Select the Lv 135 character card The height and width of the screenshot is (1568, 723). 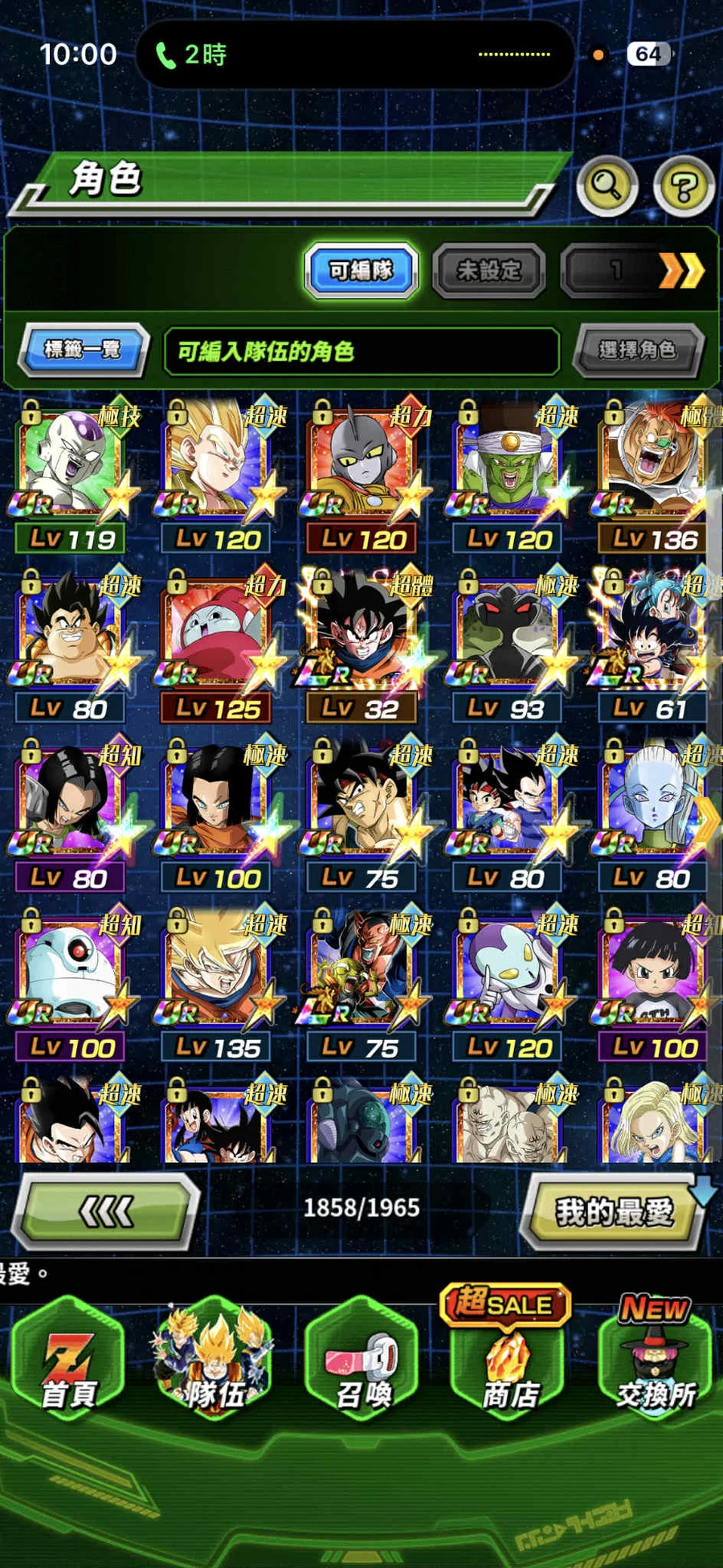tap(217, 982)
